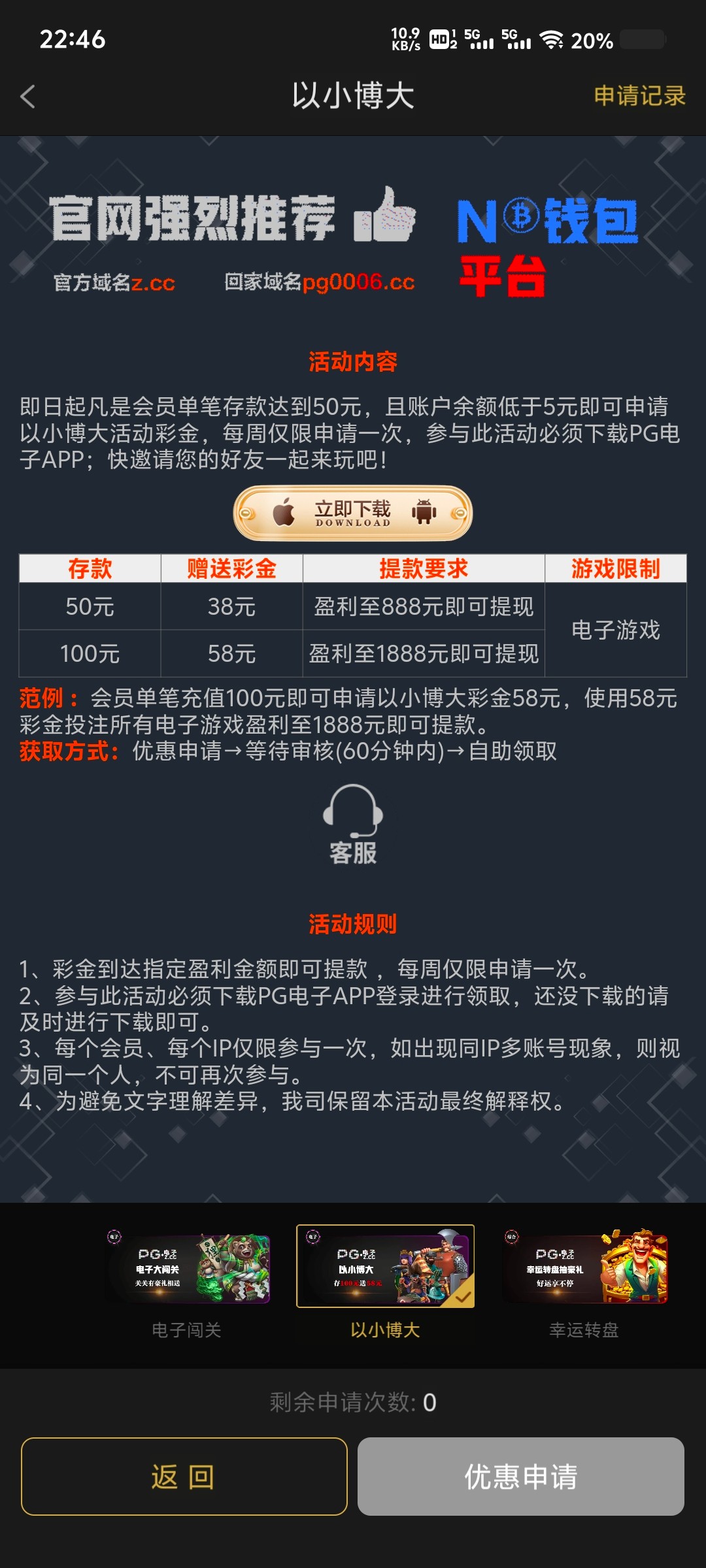Image resolution: width=706 pixels, height=1568 pixels.
Task: Open 申请记录 application records
Action: (x=639, y=96)
